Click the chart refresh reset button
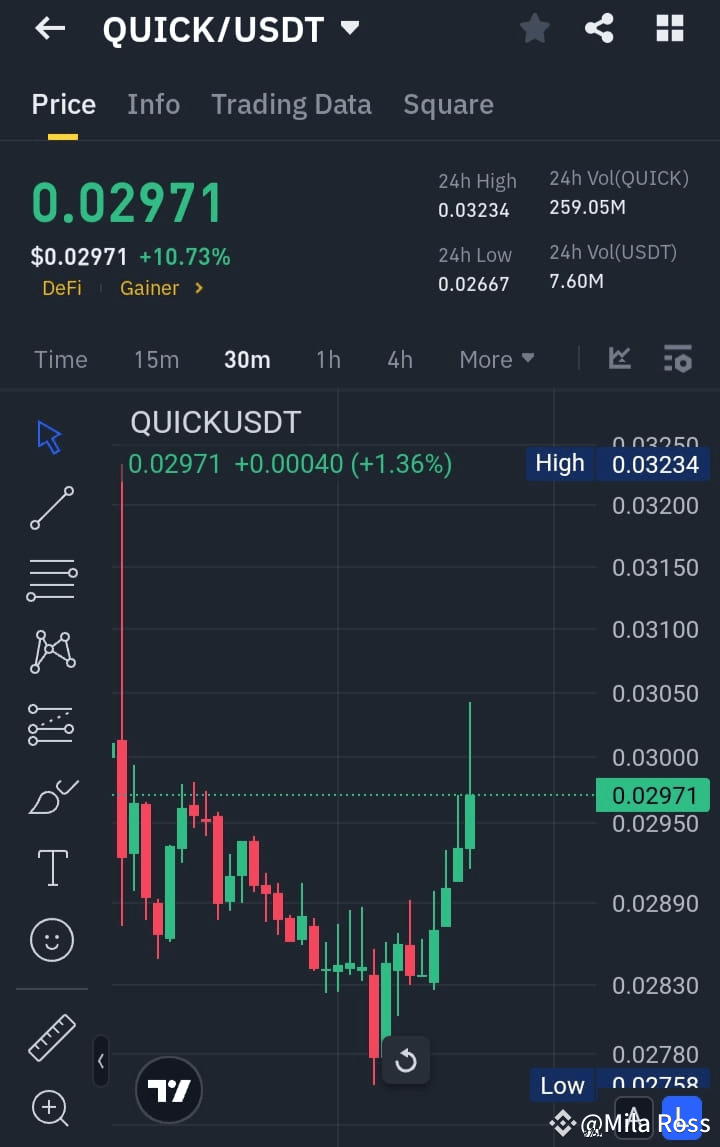The image size is (720, 1147). point(406,1060)
